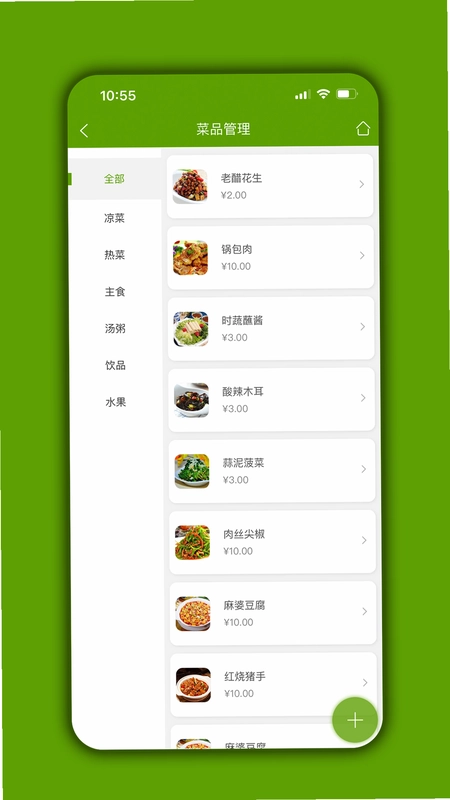Switch to the 饮品 category
The height and width of the screenshot is (800, 450).
click(x=116, y=365)
